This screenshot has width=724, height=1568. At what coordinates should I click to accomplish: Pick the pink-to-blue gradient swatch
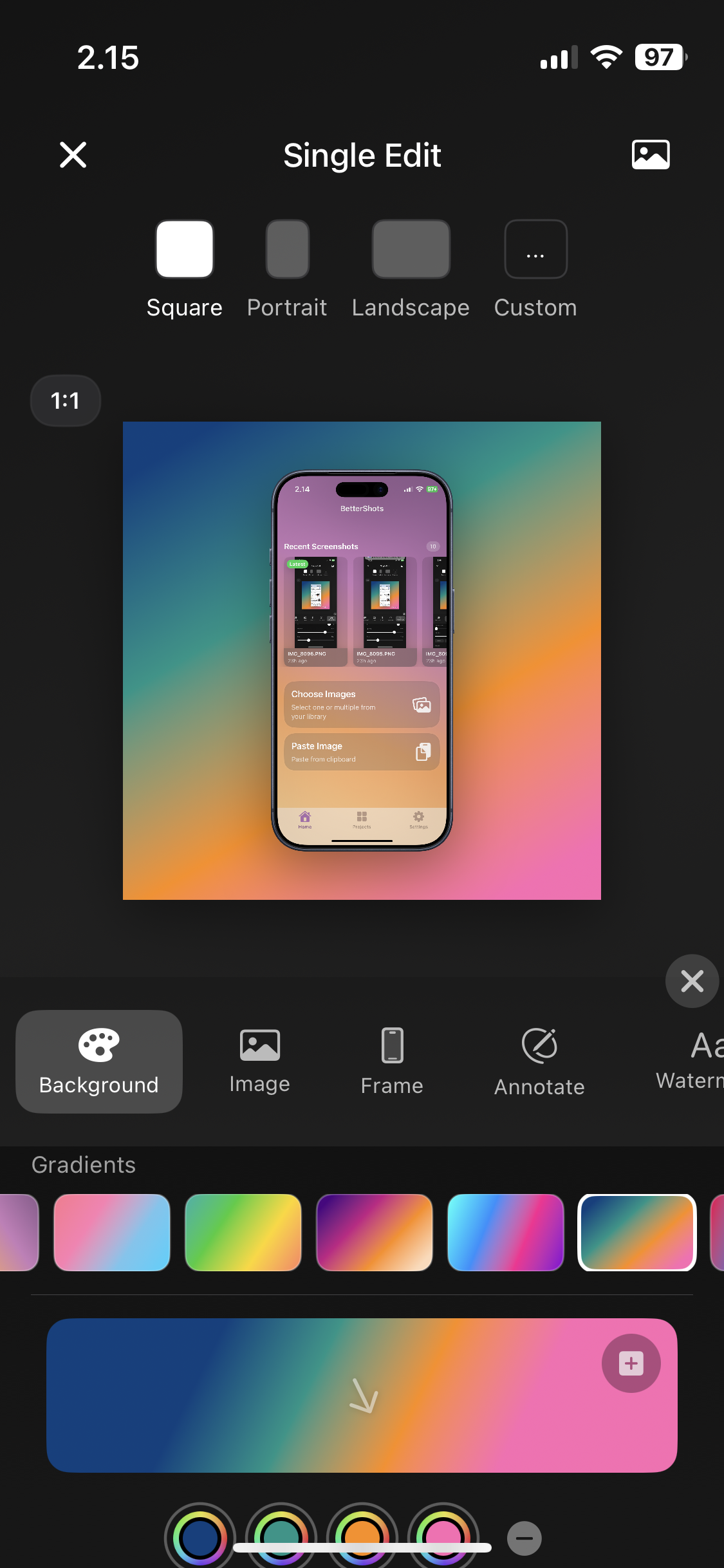tap(112, 1232)
